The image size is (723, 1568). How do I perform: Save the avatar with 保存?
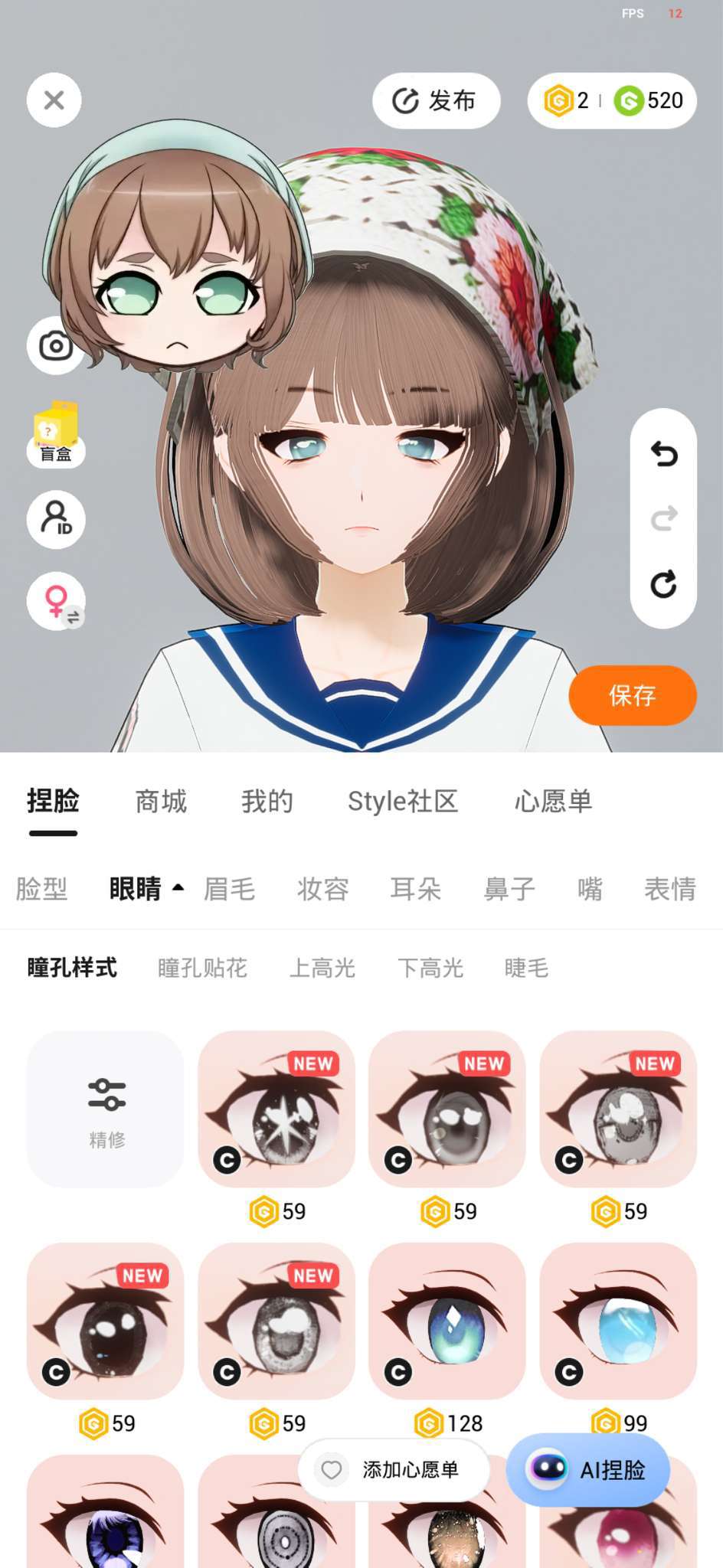(632, 695)
